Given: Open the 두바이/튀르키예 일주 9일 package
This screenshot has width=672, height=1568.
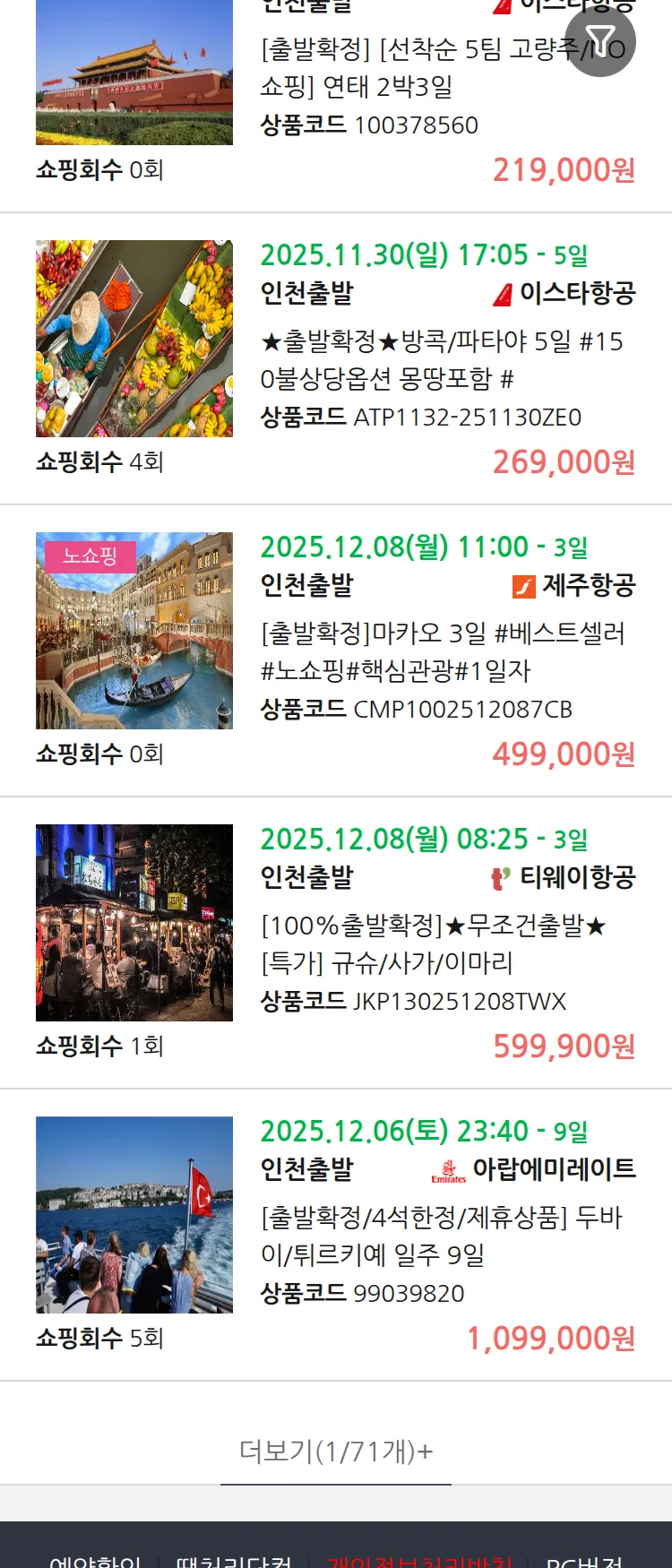Looking at the screenshot, I should click(441, 1236).
